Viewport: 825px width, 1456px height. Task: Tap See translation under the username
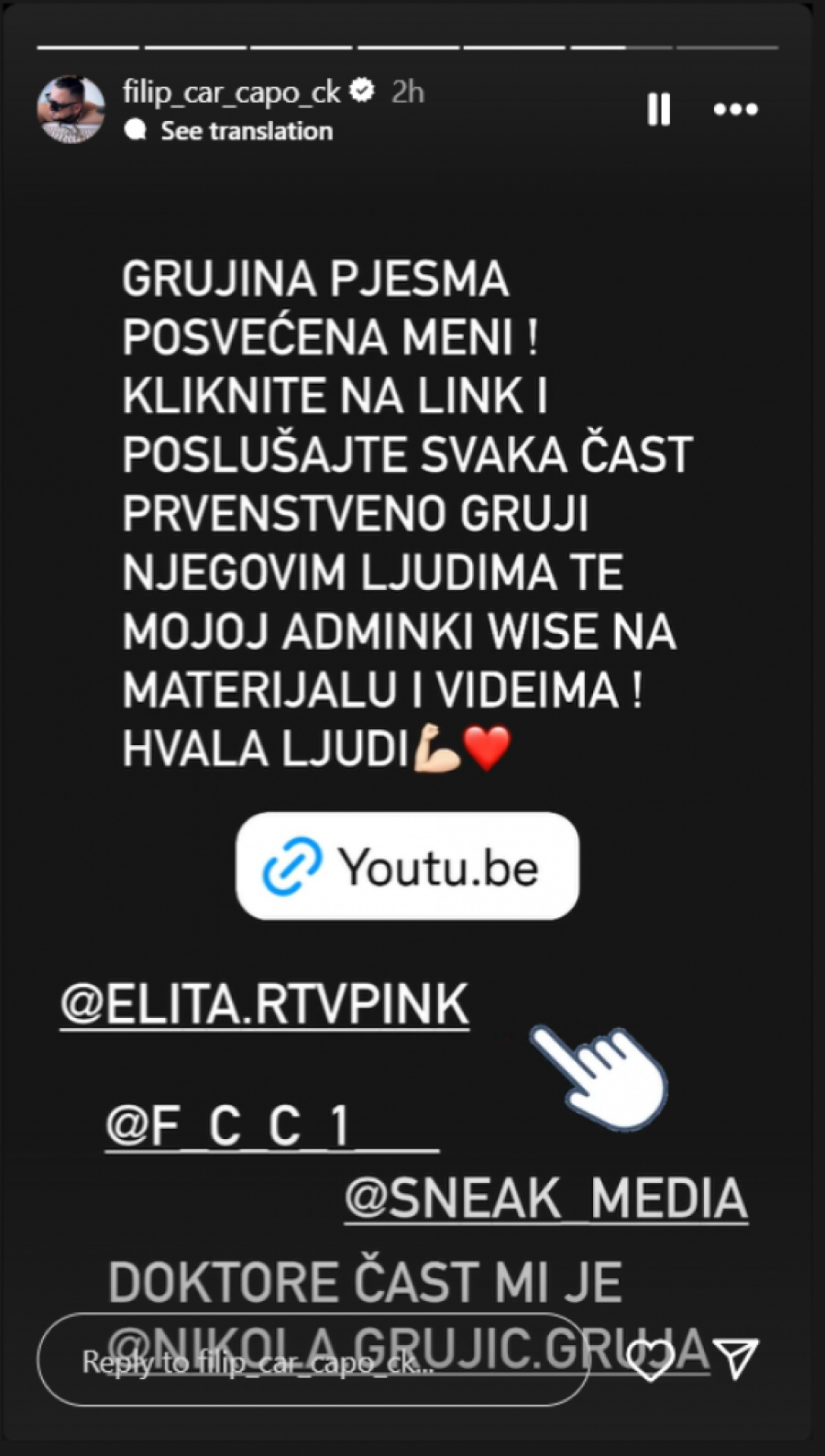(x=246, y=131)
